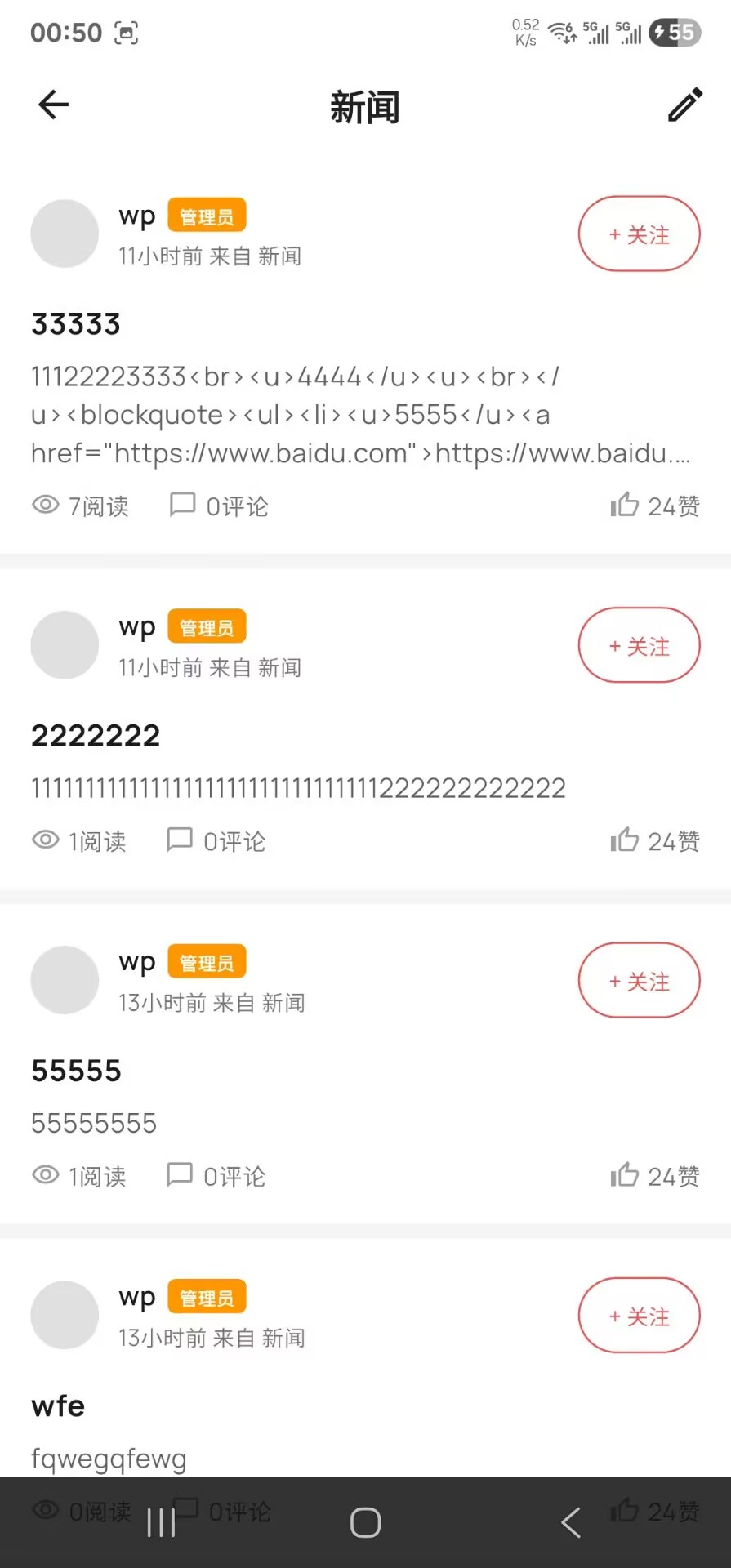Tap the 管理员 badge next to wp
This screenshot has width=731, height=1568.
tap(206, 215)
